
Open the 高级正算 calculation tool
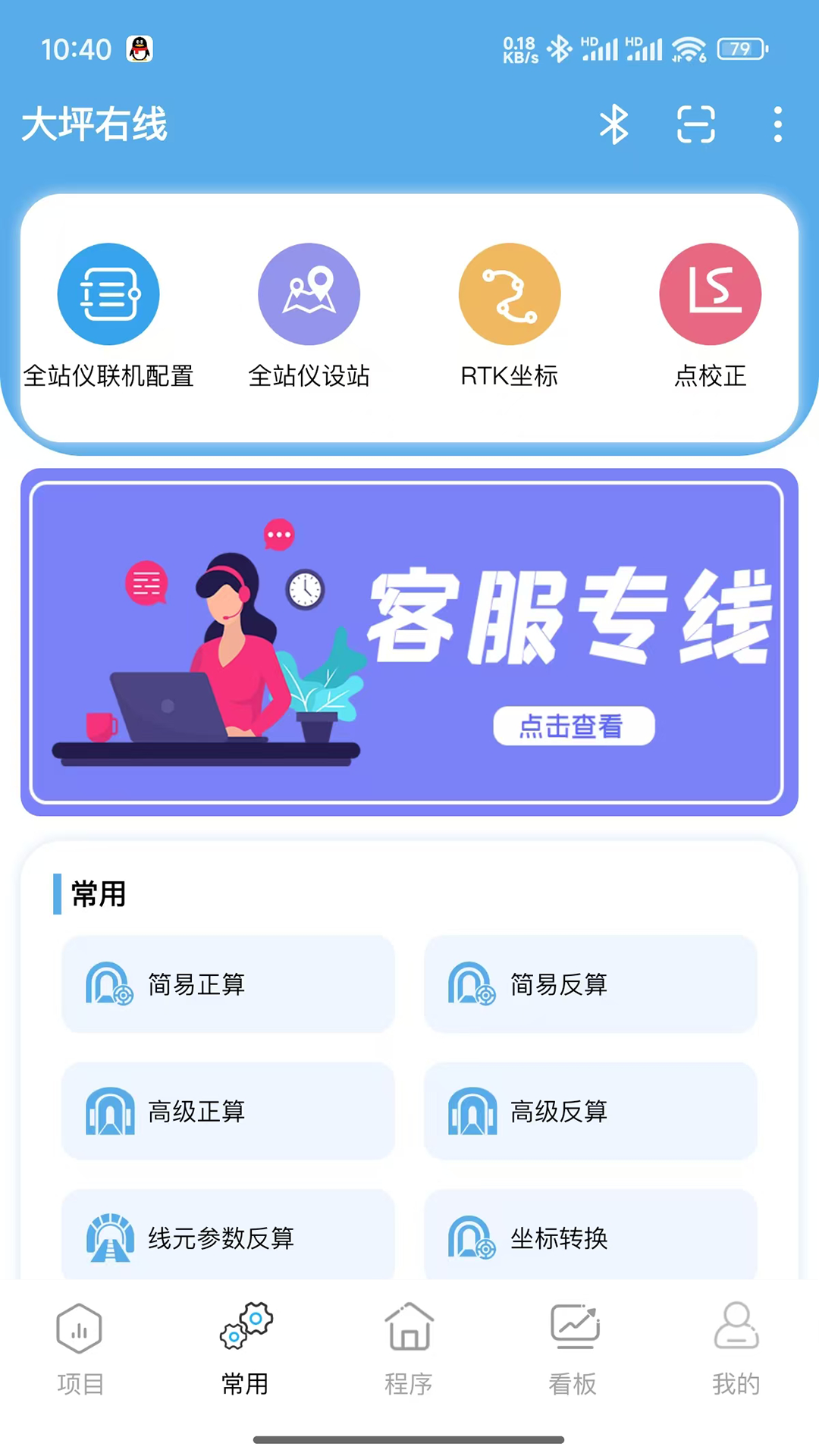point(228,1111)
